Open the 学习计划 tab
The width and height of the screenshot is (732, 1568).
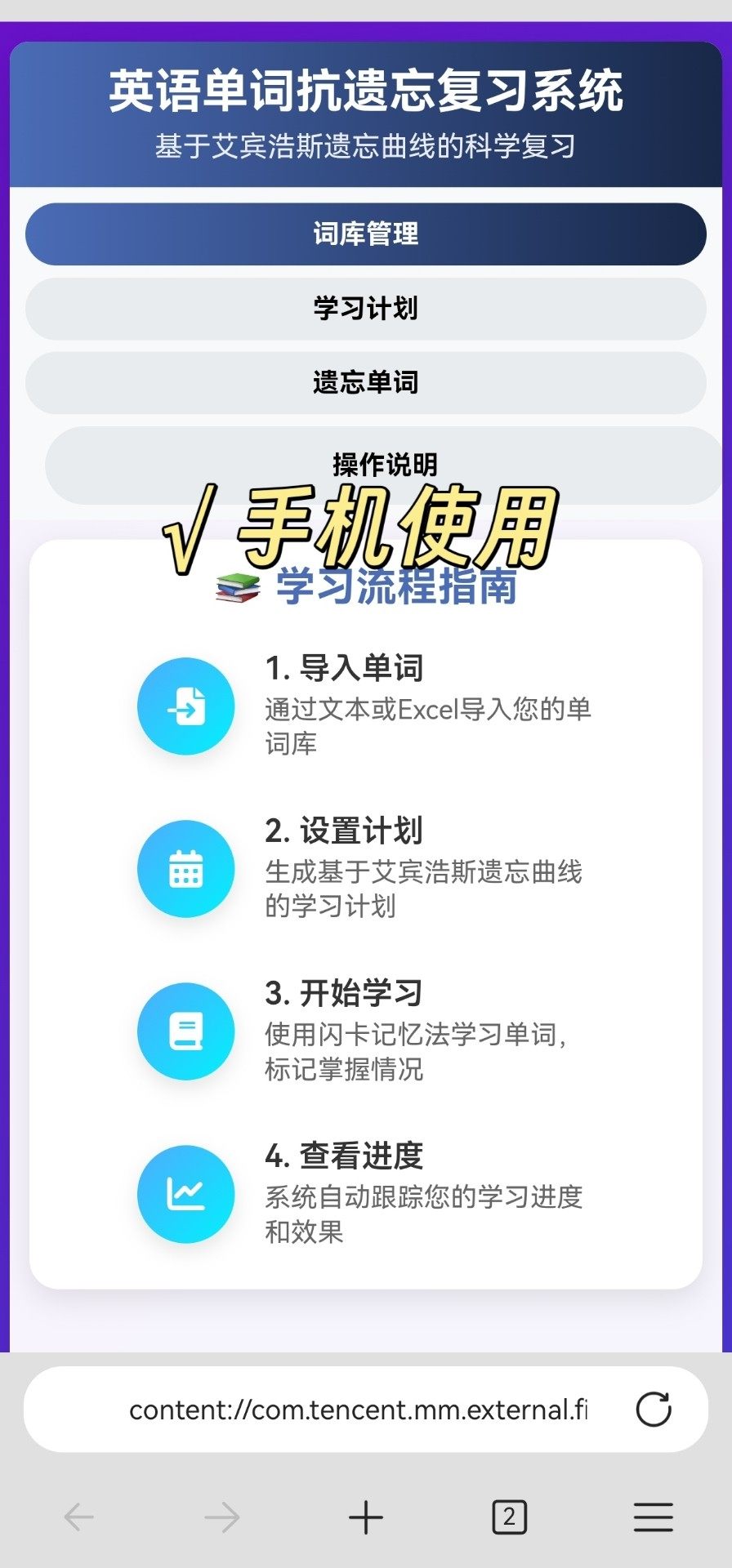[365, 309]
